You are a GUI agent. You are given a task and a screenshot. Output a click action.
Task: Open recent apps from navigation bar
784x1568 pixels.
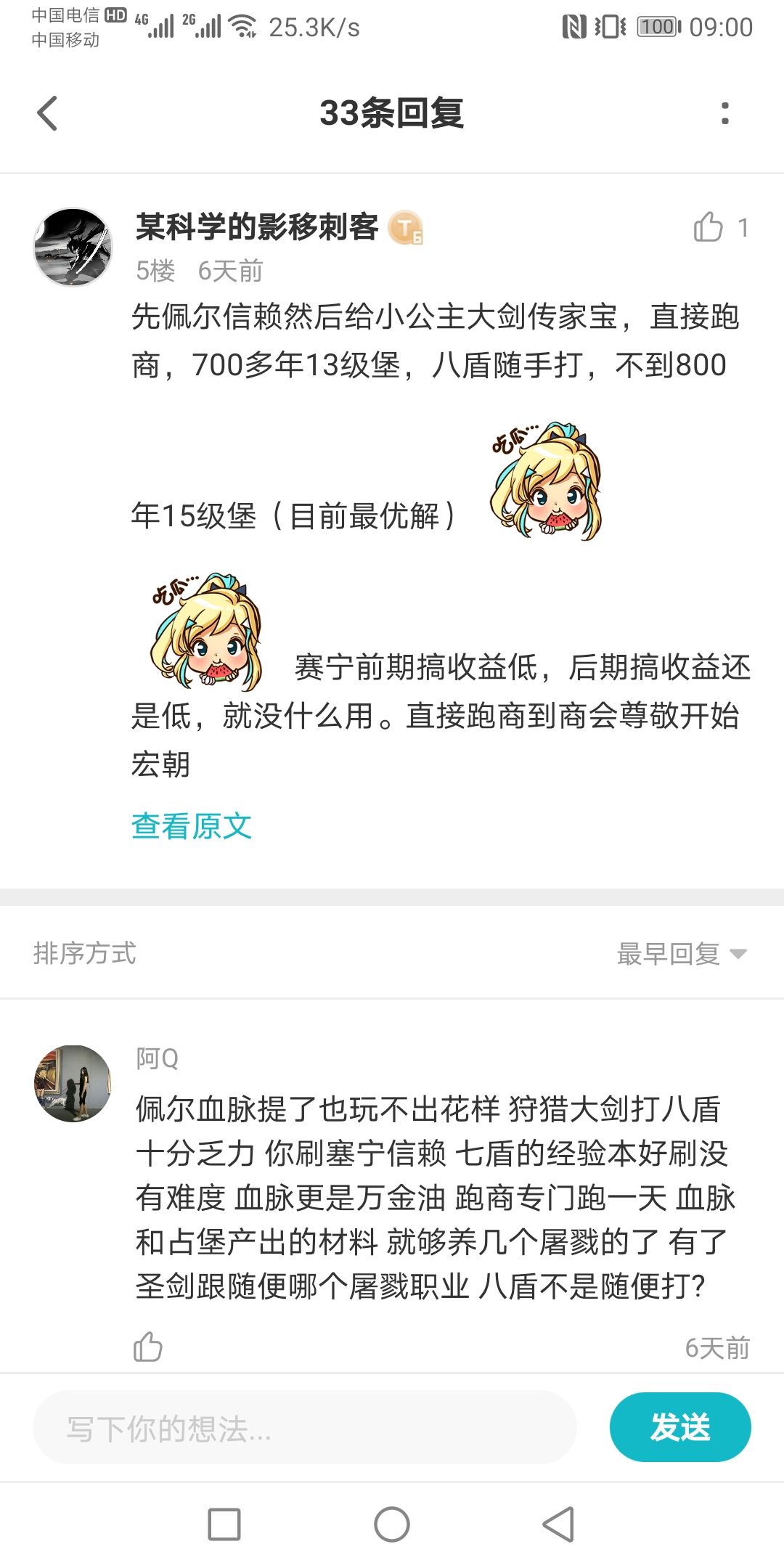tap(224, 1524)
